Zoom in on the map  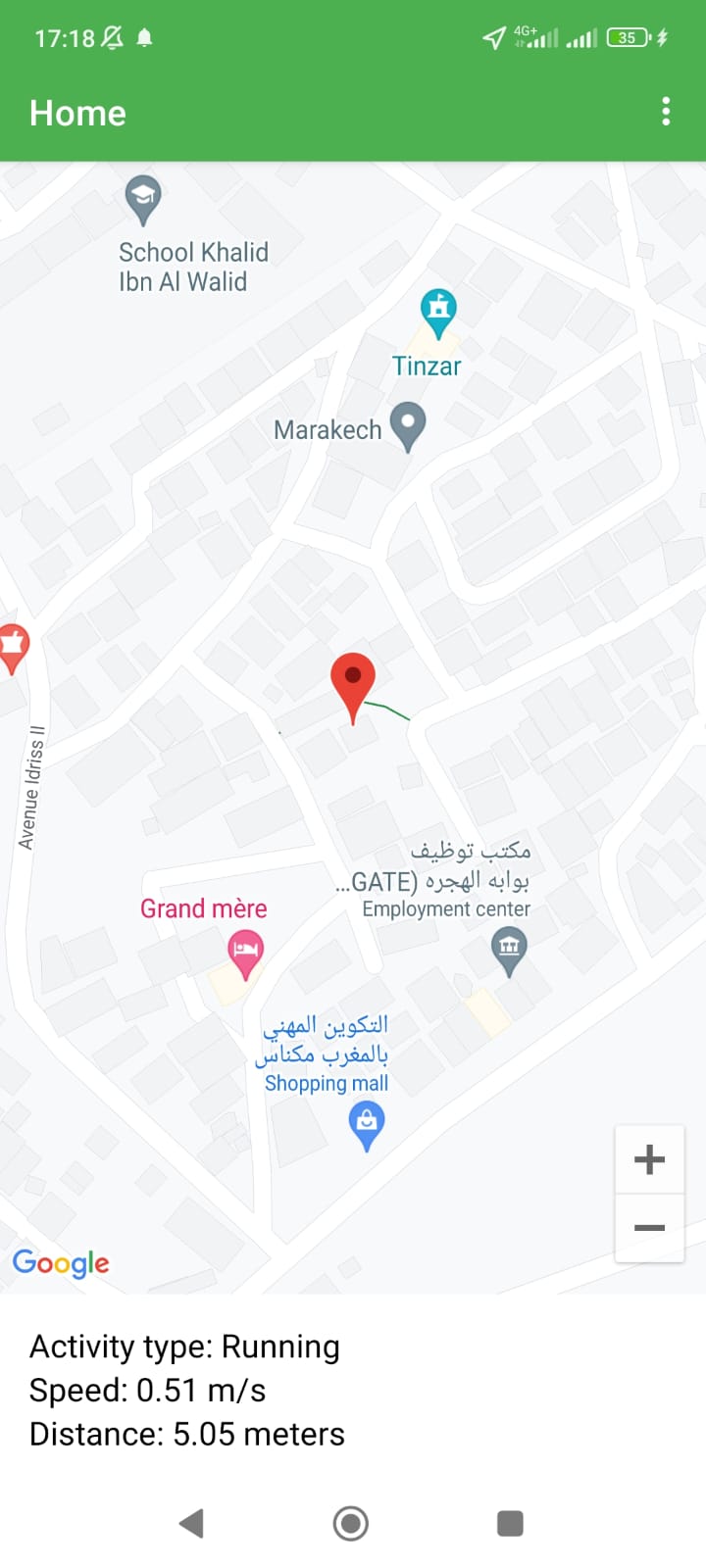(649, 1159)
